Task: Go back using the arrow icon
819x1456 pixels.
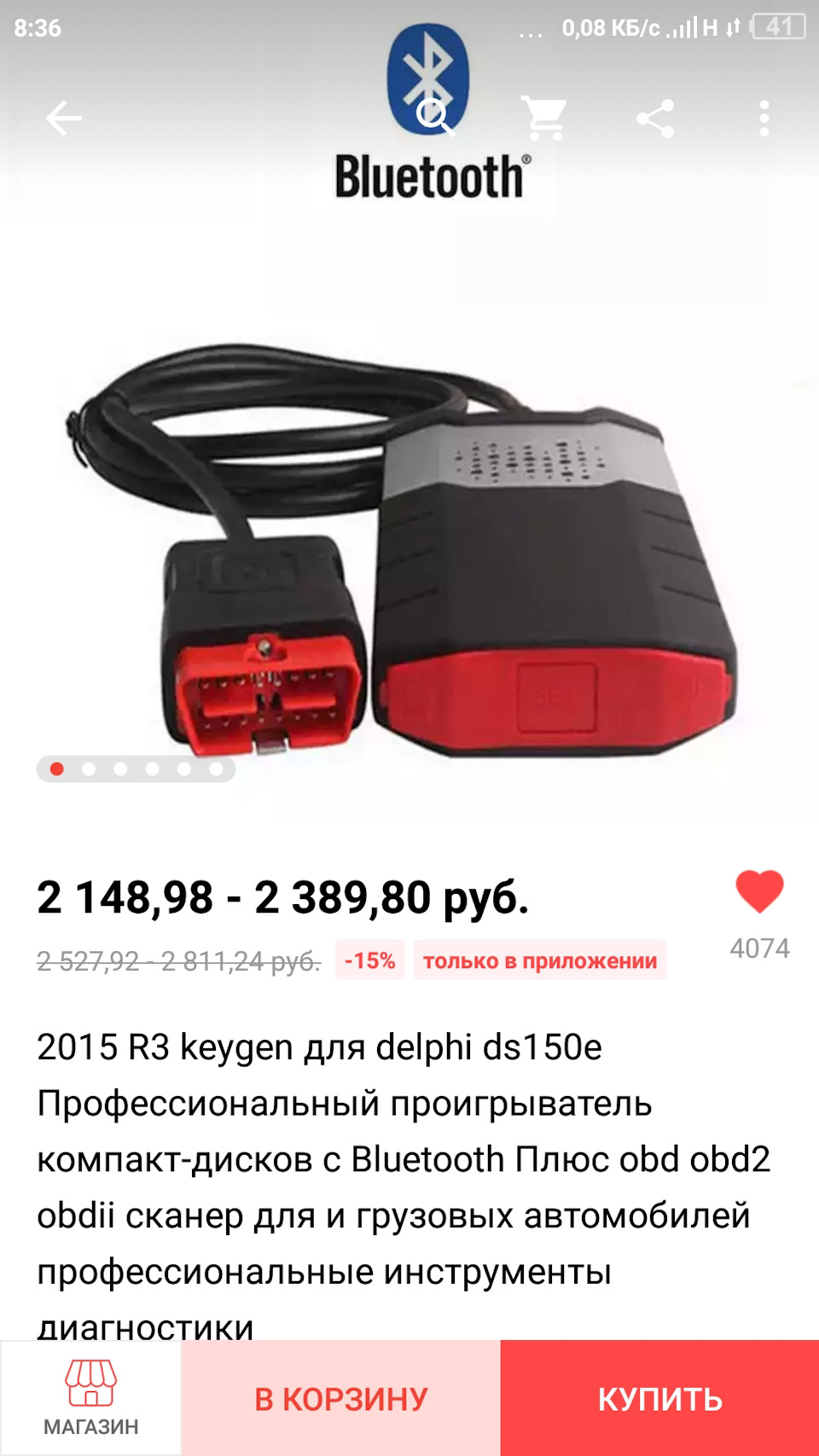Action: tap(64, 119)
